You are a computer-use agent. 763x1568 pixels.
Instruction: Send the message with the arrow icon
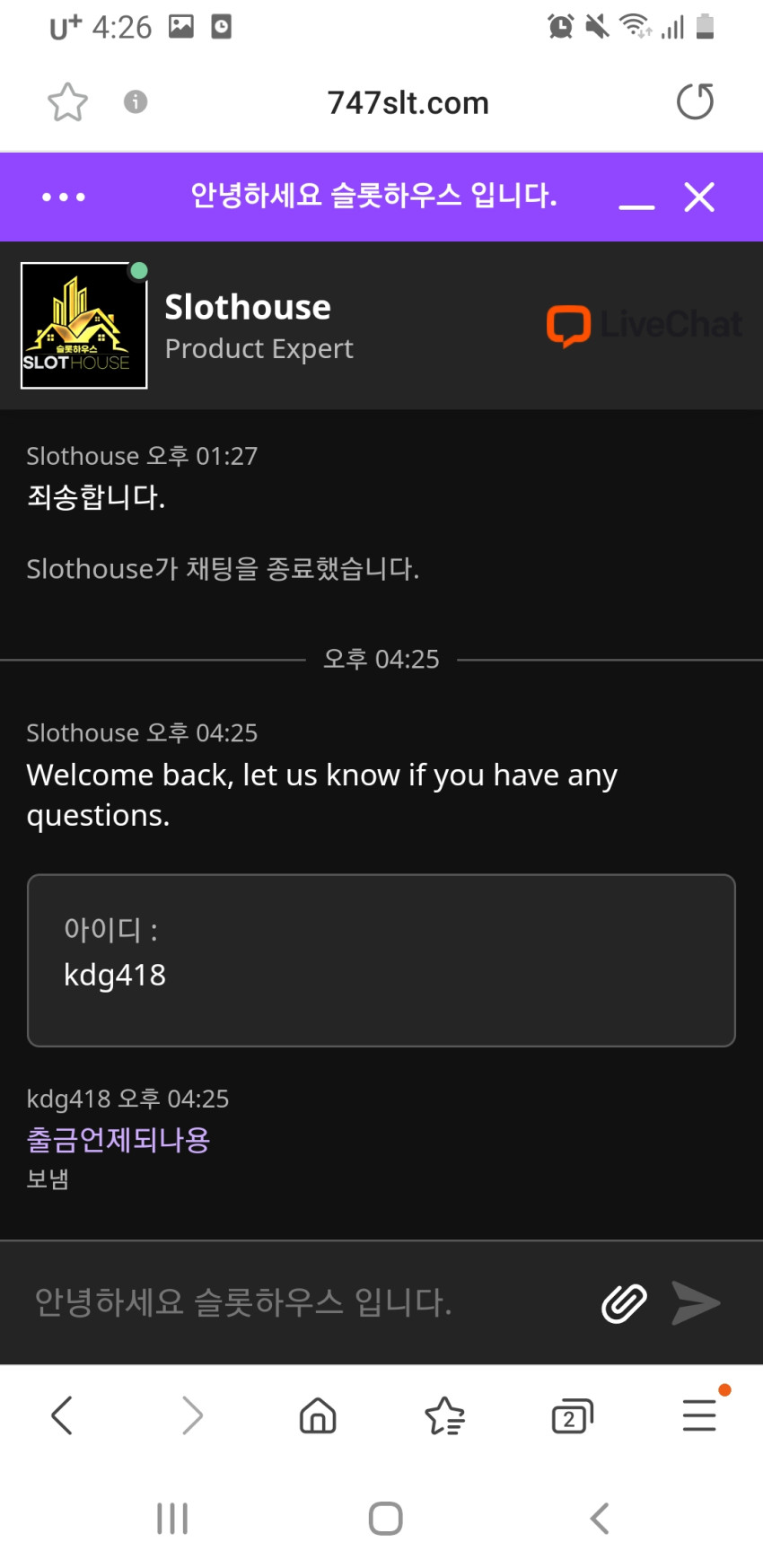(696, 1303)
